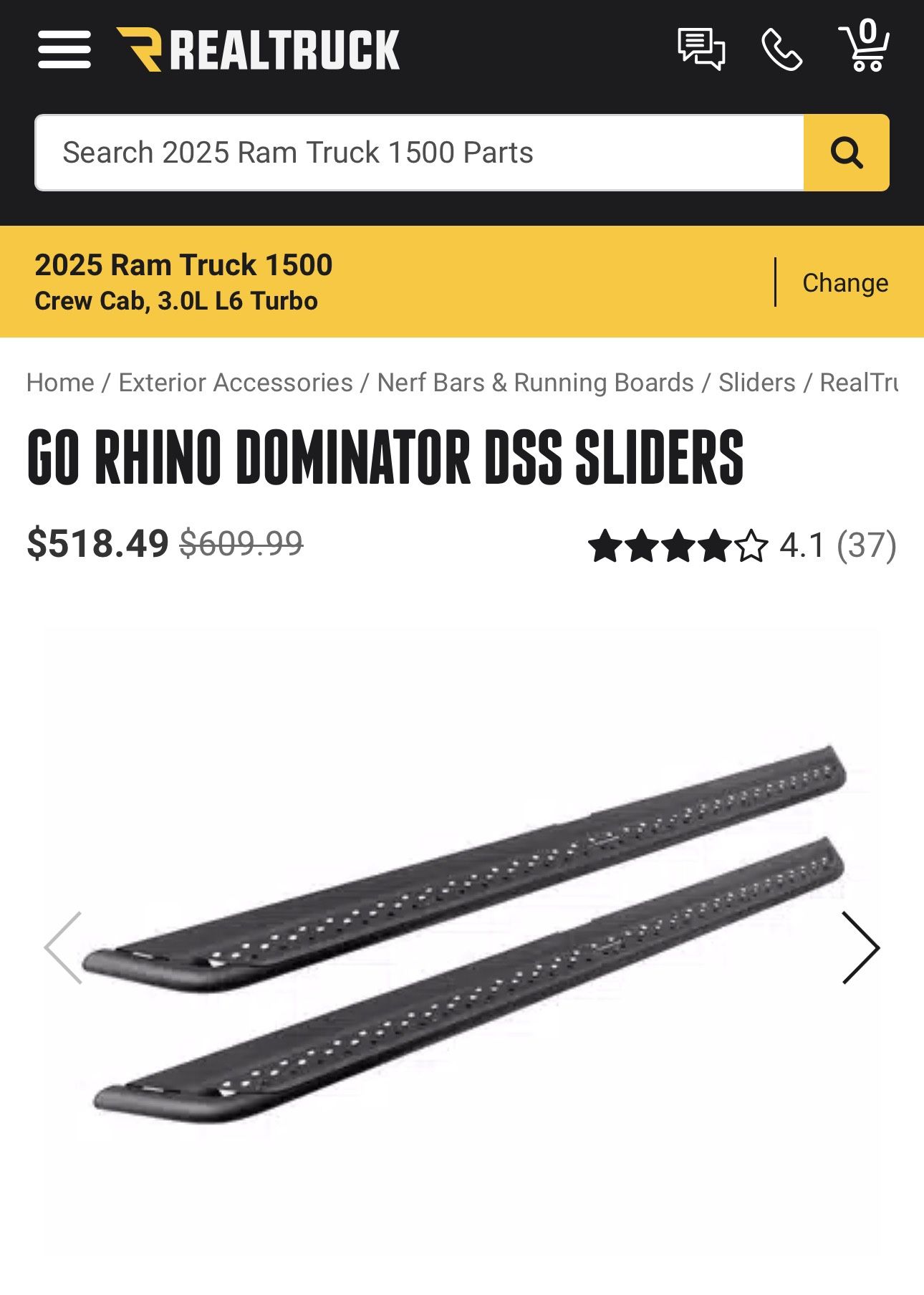
Task: Open Nerf Bars & Running Boards breadcrumb
Action: [x=535, y=383]
